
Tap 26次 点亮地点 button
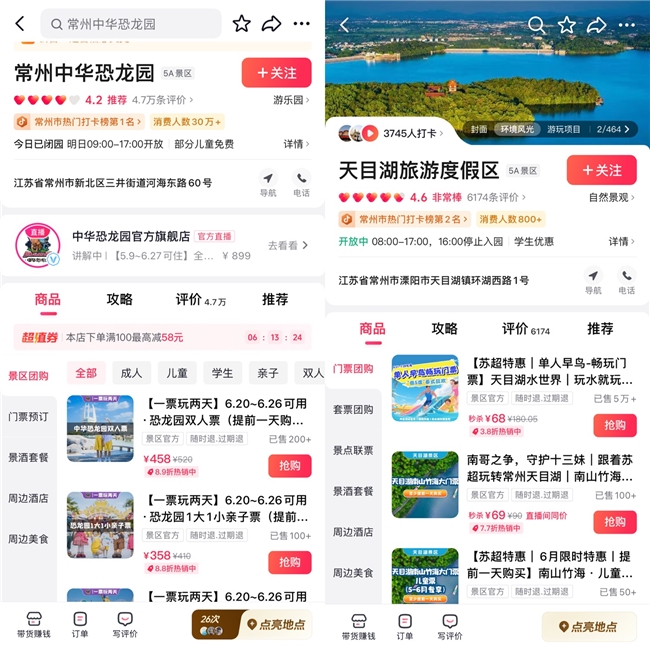pos(253,624)
